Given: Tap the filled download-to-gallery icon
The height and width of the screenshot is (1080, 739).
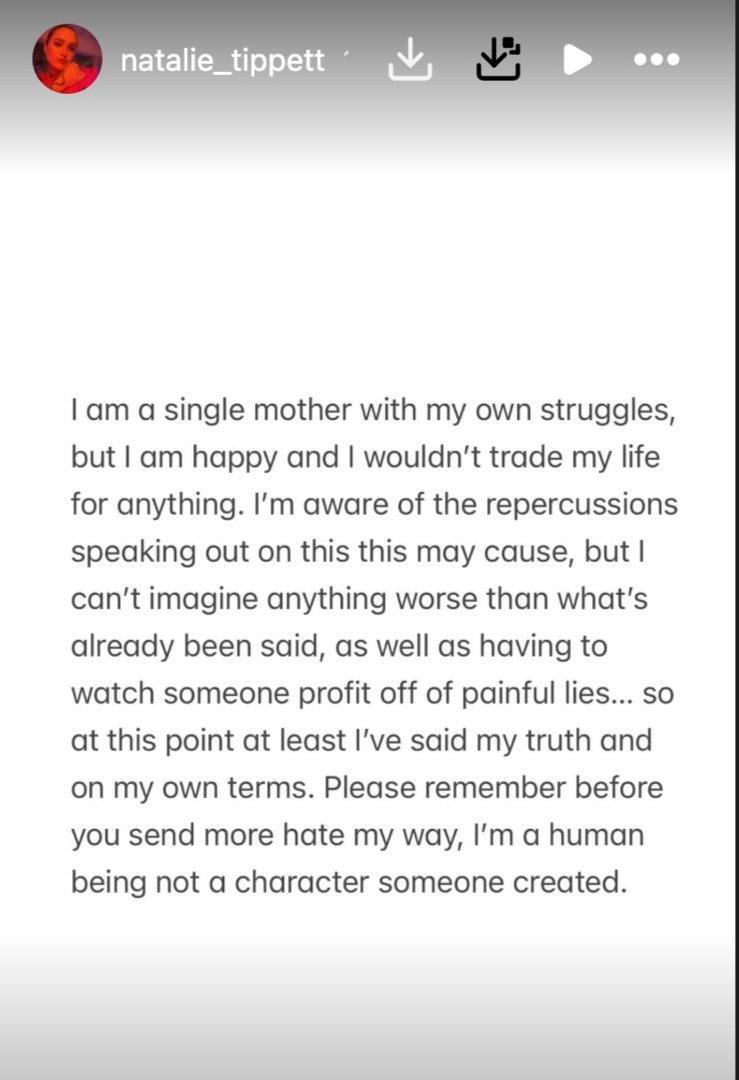Looking at the screenshot, I should point(498,59).
